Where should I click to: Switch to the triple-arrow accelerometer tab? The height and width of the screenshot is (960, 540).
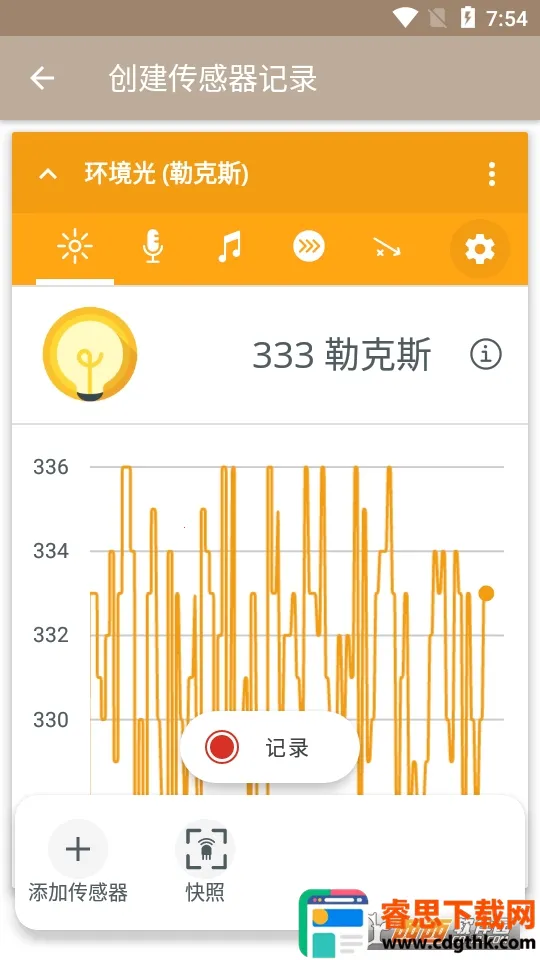coord(308,247)
